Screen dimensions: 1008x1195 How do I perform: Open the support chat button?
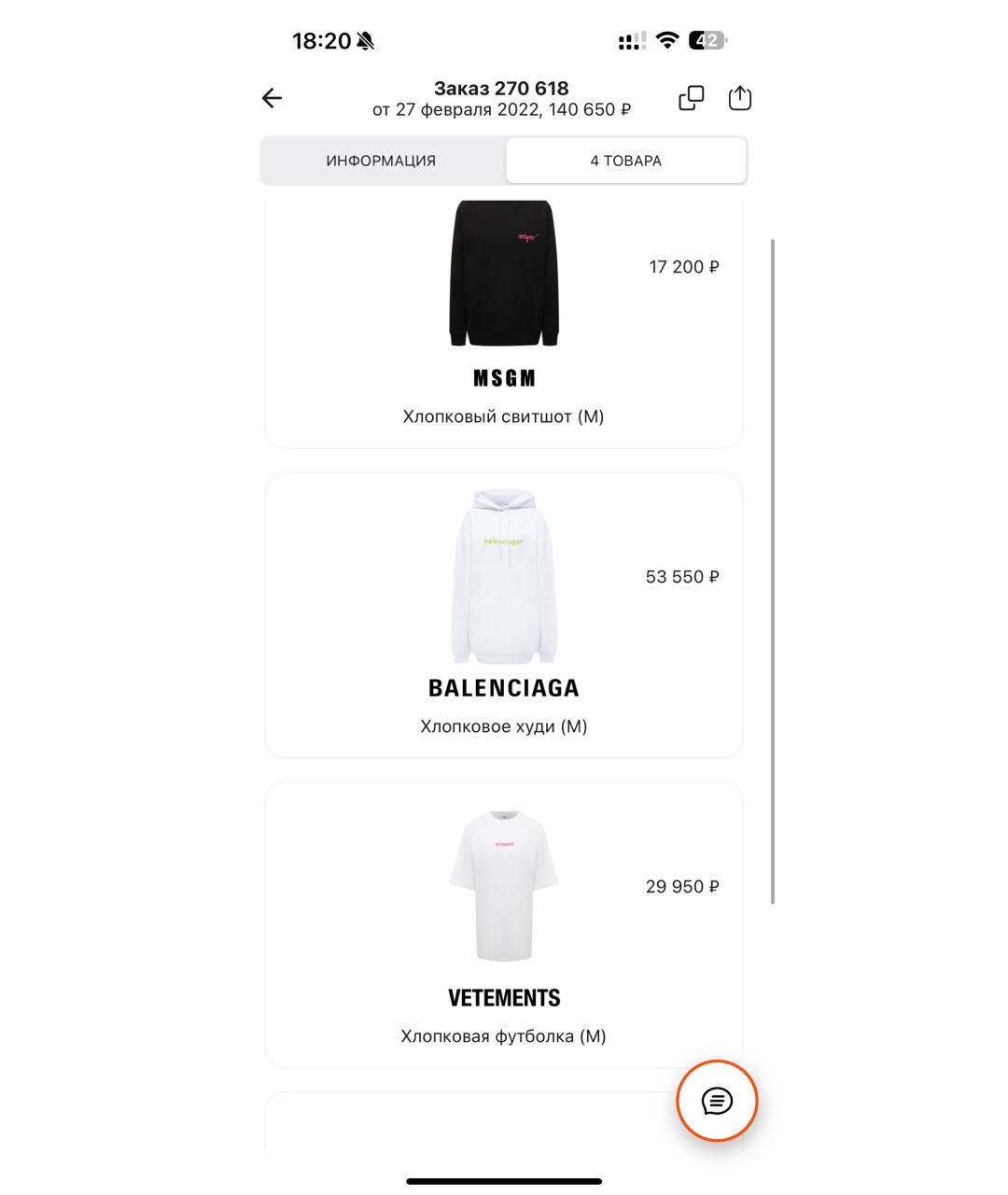717,1101
